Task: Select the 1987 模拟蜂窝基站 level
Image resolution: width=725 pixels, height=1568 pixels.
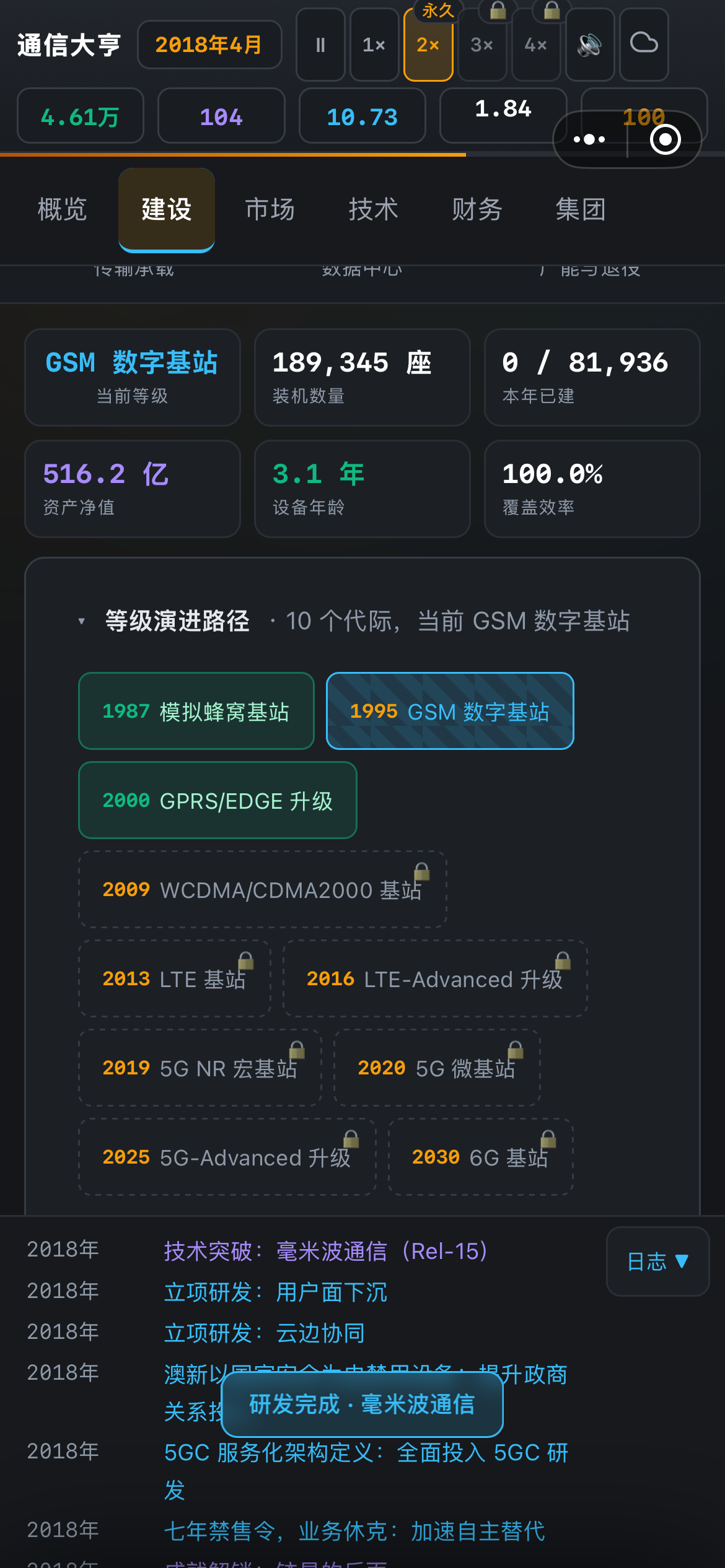Action: [196, 711]
